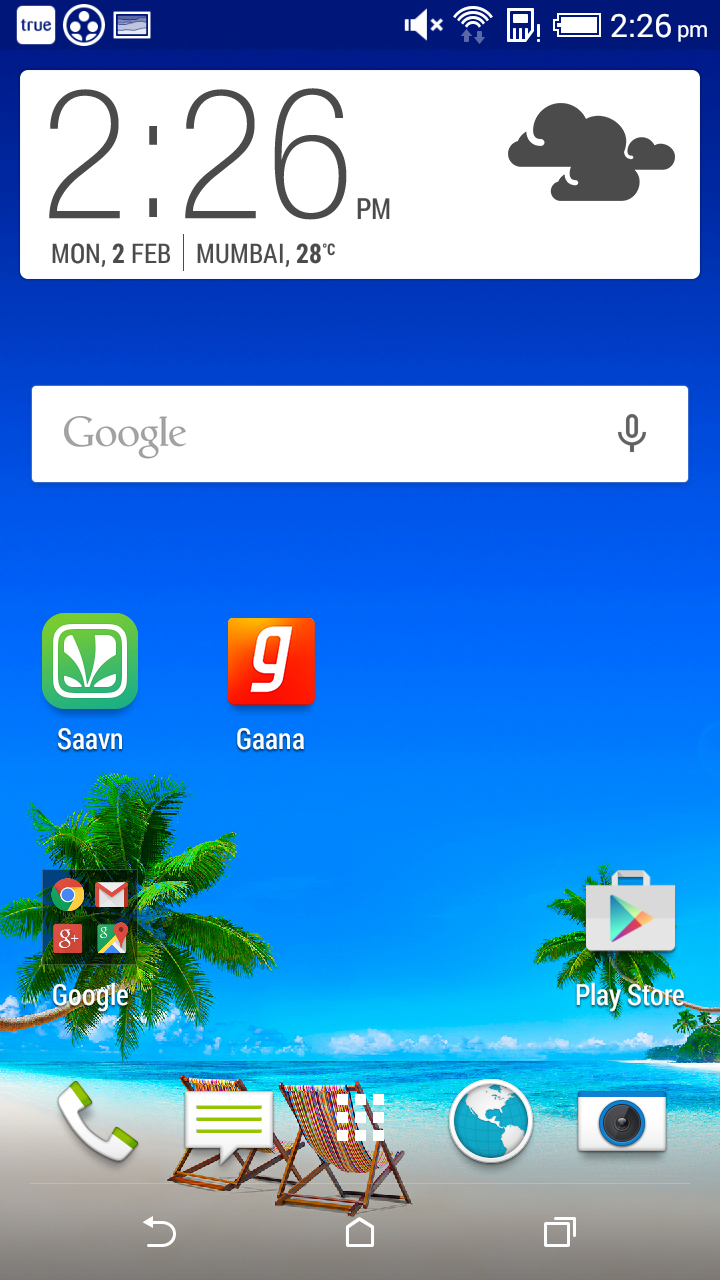720x1280 pixels.
Task: Open the phone dialer
Action: (96, 1122)
